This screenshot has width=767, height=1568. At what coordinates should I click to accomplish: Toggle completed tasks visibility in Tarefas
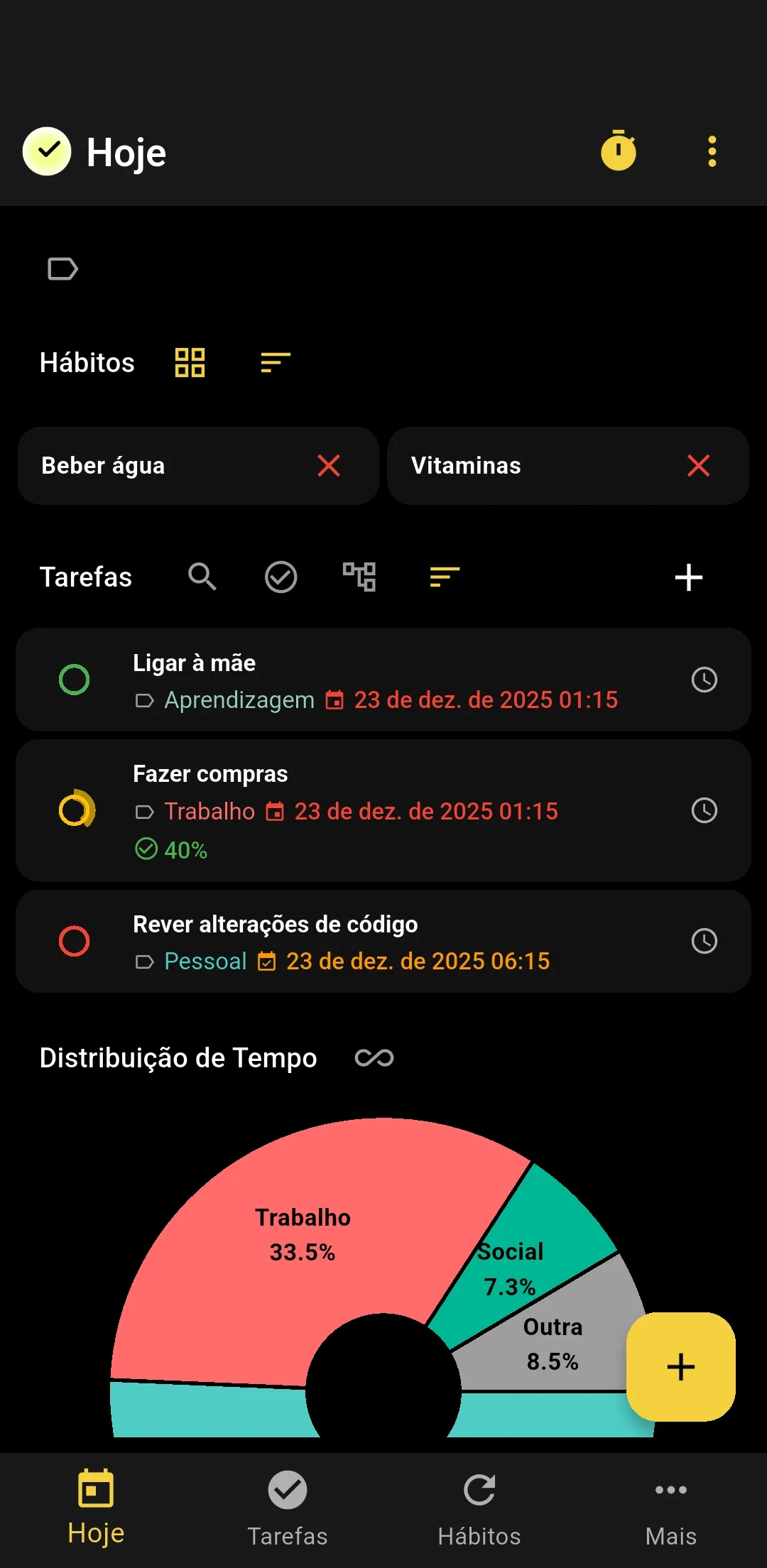281,577
